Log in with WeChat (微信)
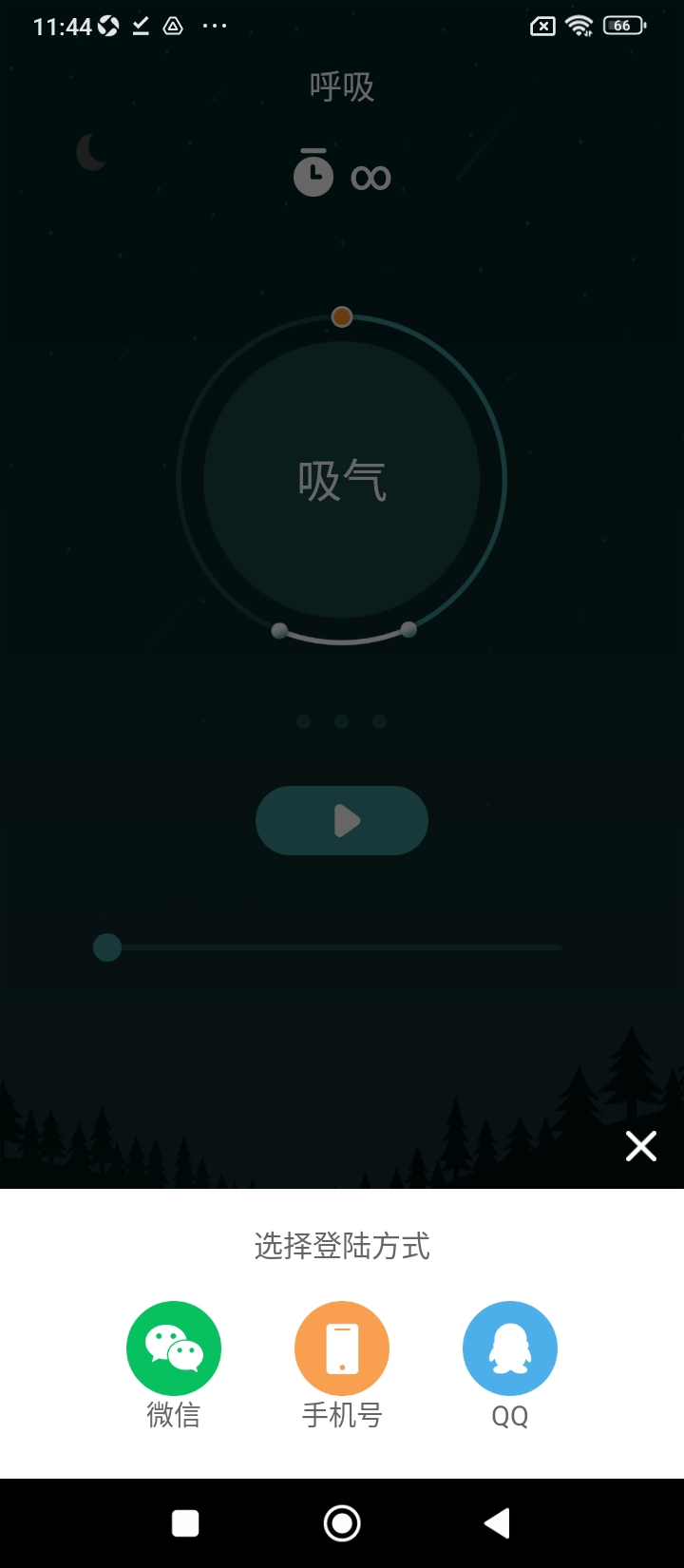Viewport: 684px width, 1568px height. coord(174,1348)
